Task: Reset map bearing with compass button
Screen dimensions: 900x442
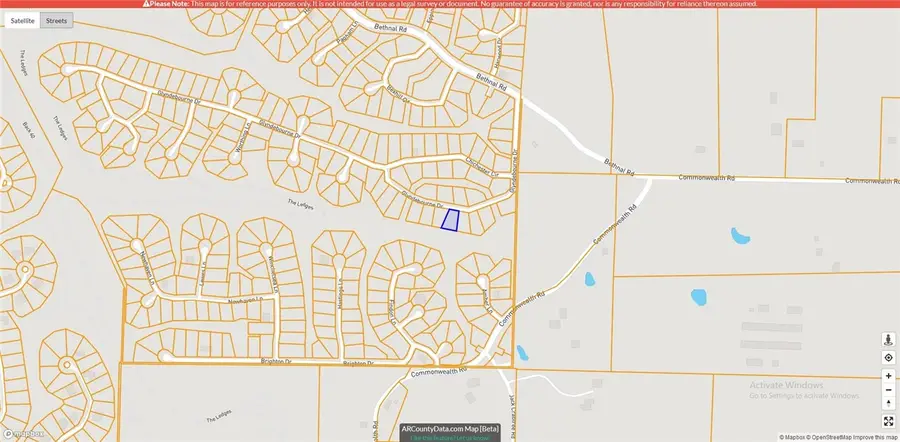Action: click(888, 405)
